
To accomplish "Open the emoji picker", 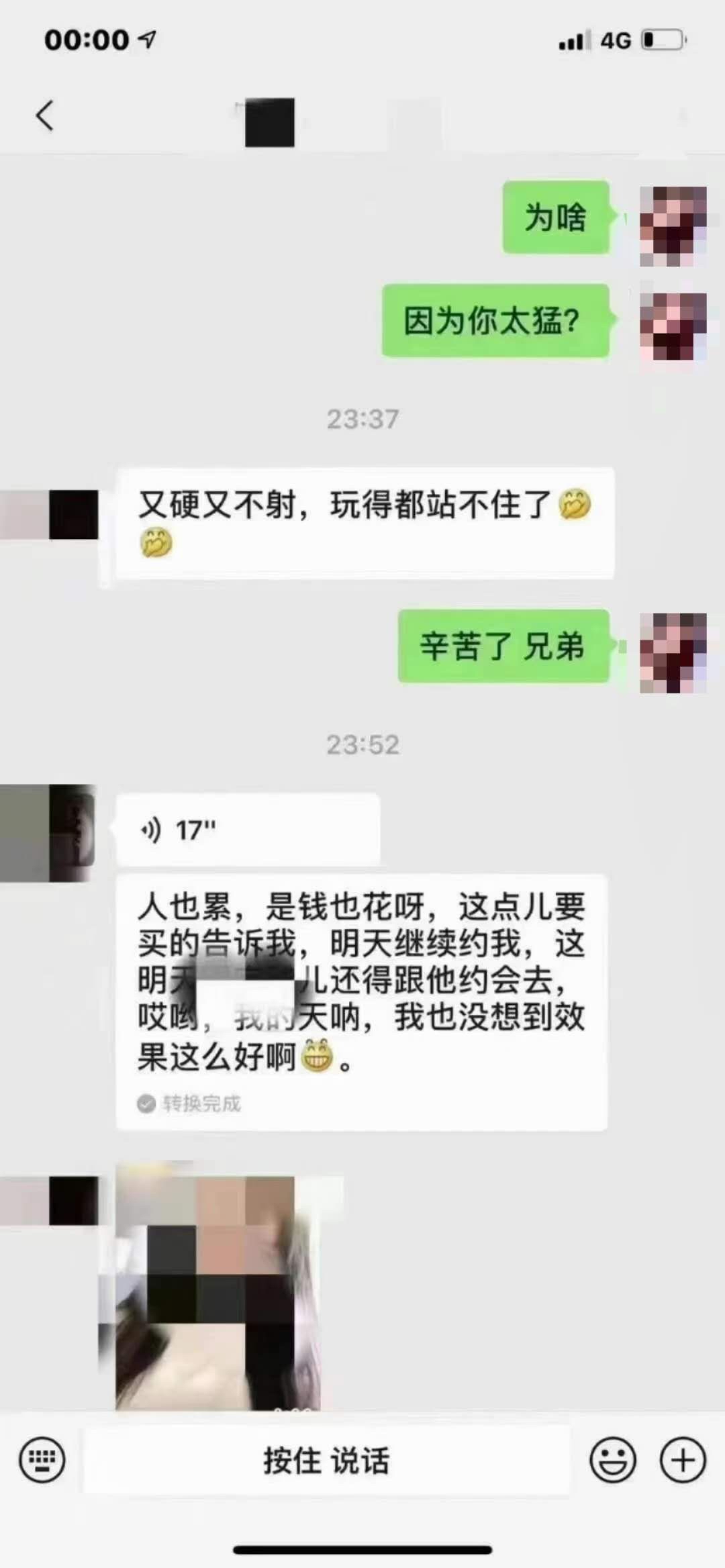I will pyautogui.click(x=612, y=1460).
